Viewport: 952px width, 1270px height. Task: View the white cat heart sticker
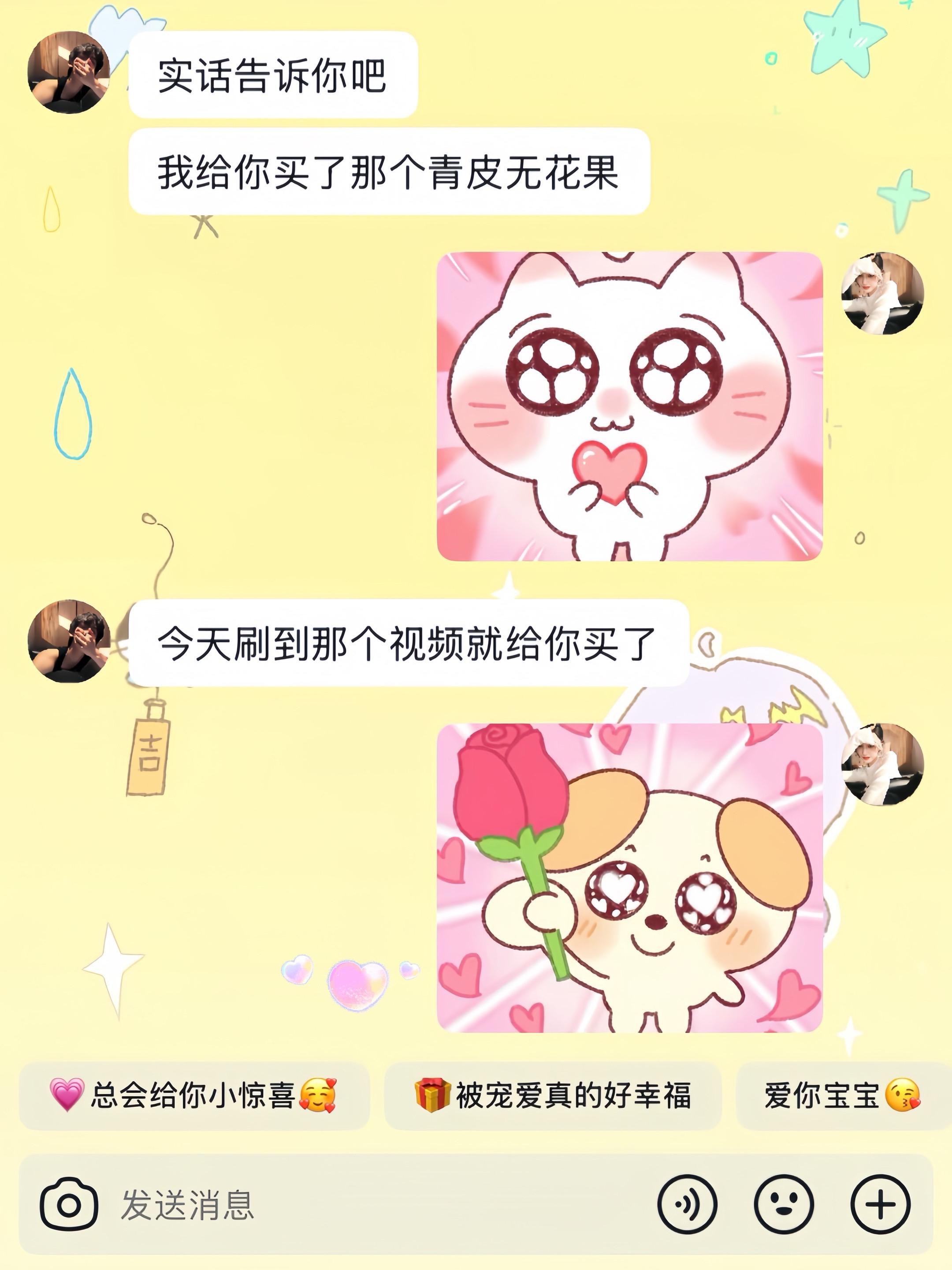[x=629, y=407]
